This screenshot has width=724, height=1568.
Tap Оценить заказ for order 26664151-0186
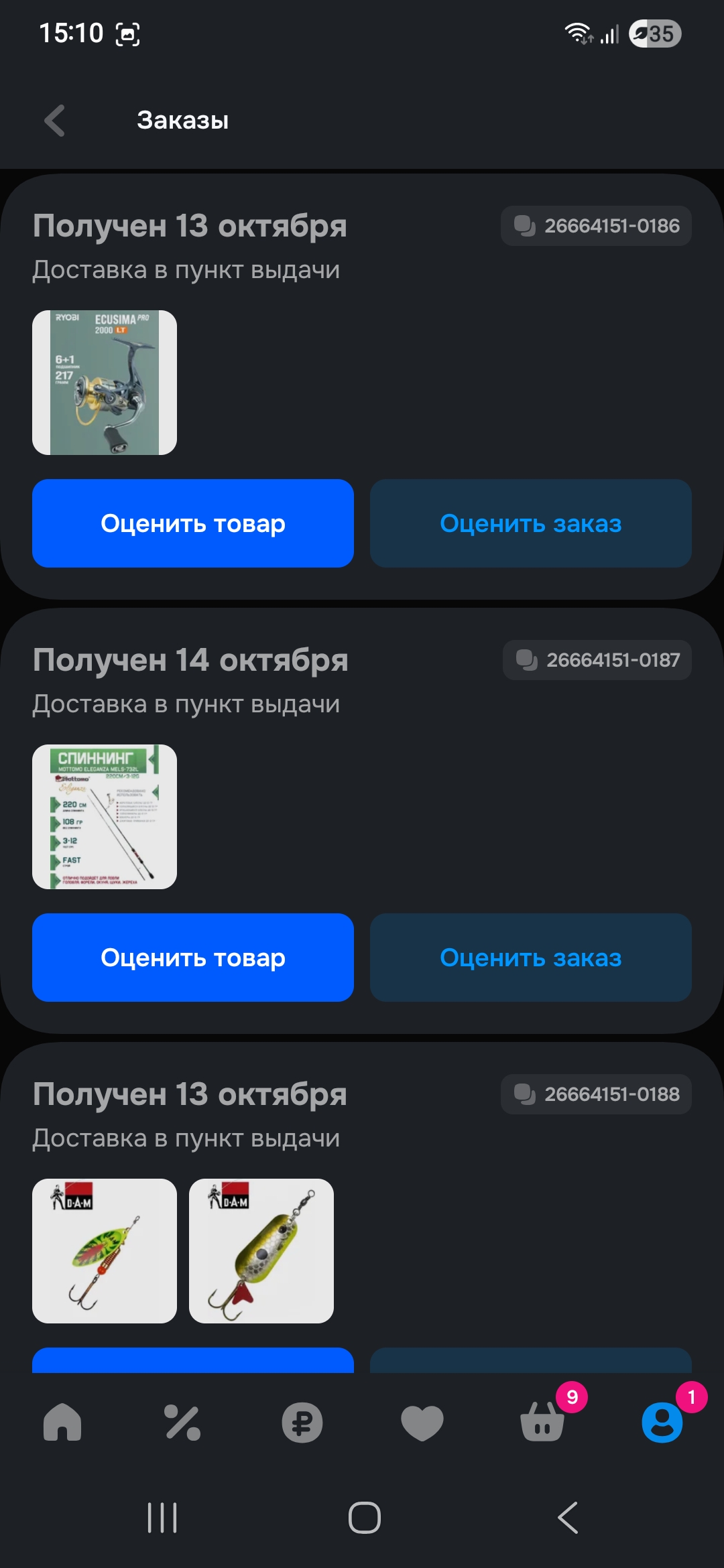tap(530, 523)
